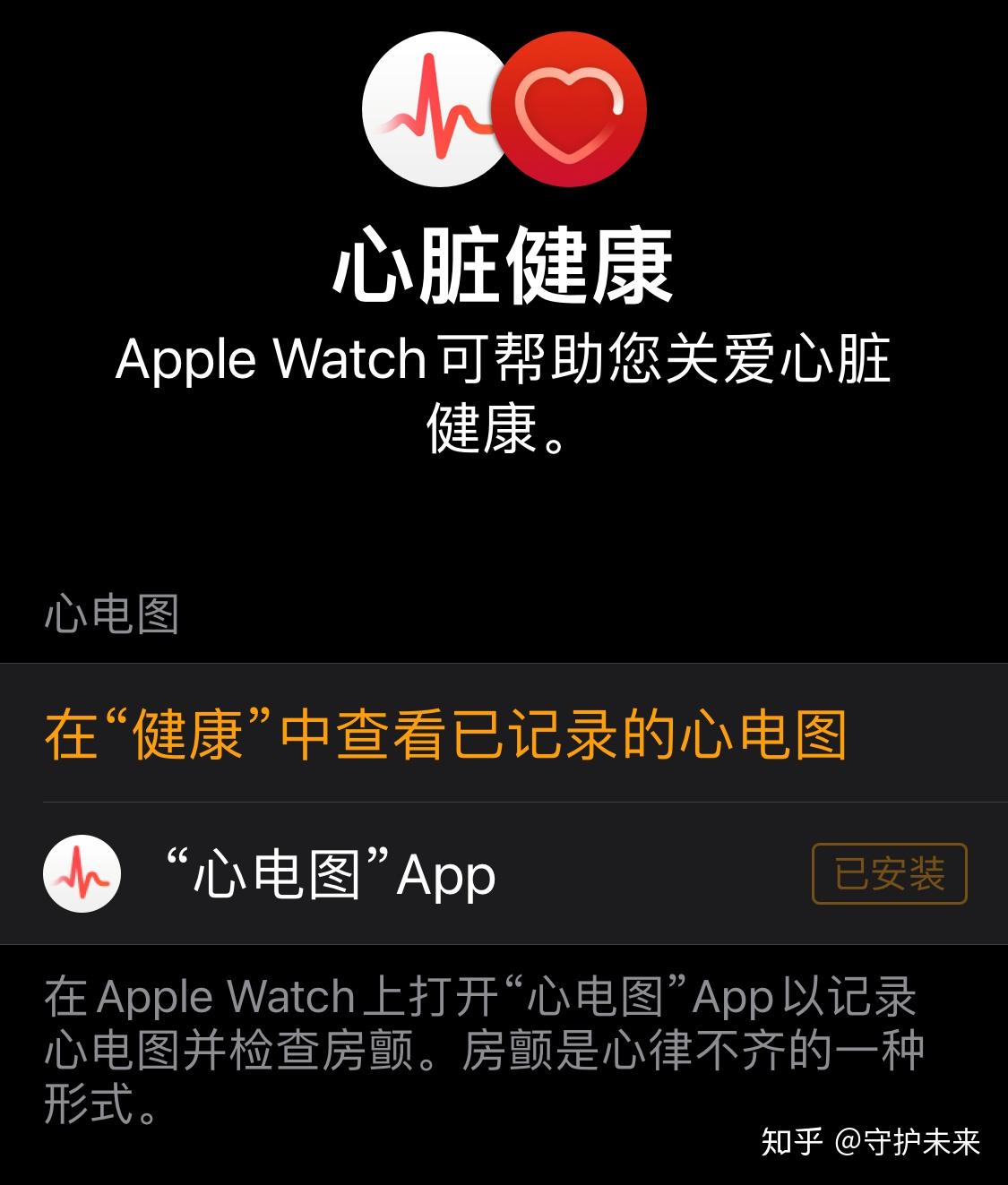Open the 在“健康”中查看已记录的心电图 link

click(445, 734)
